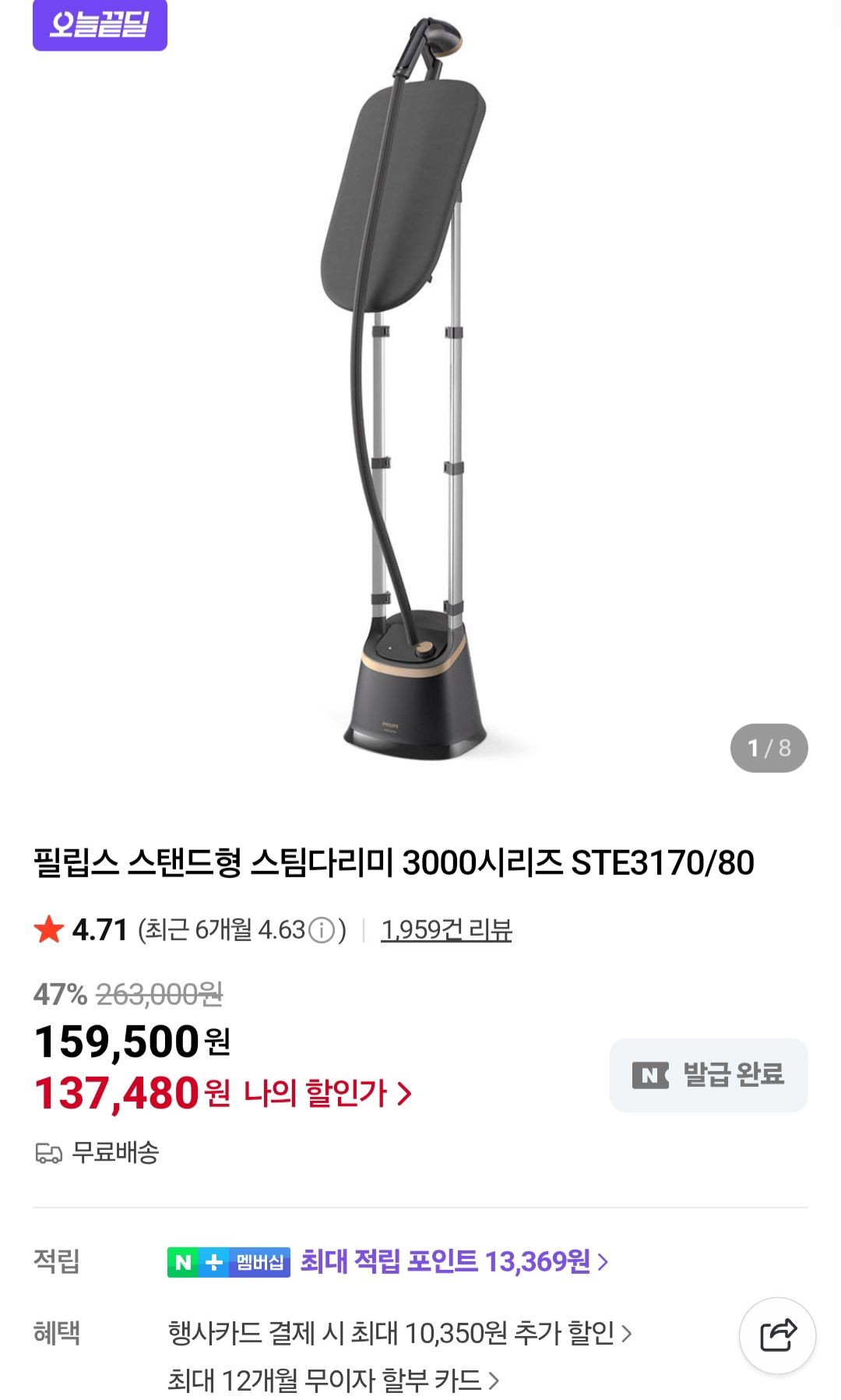The image size is (841, 1400).
Task: Tap the info icon beside 최근 6개월 rating
Action: pos(322,930)
